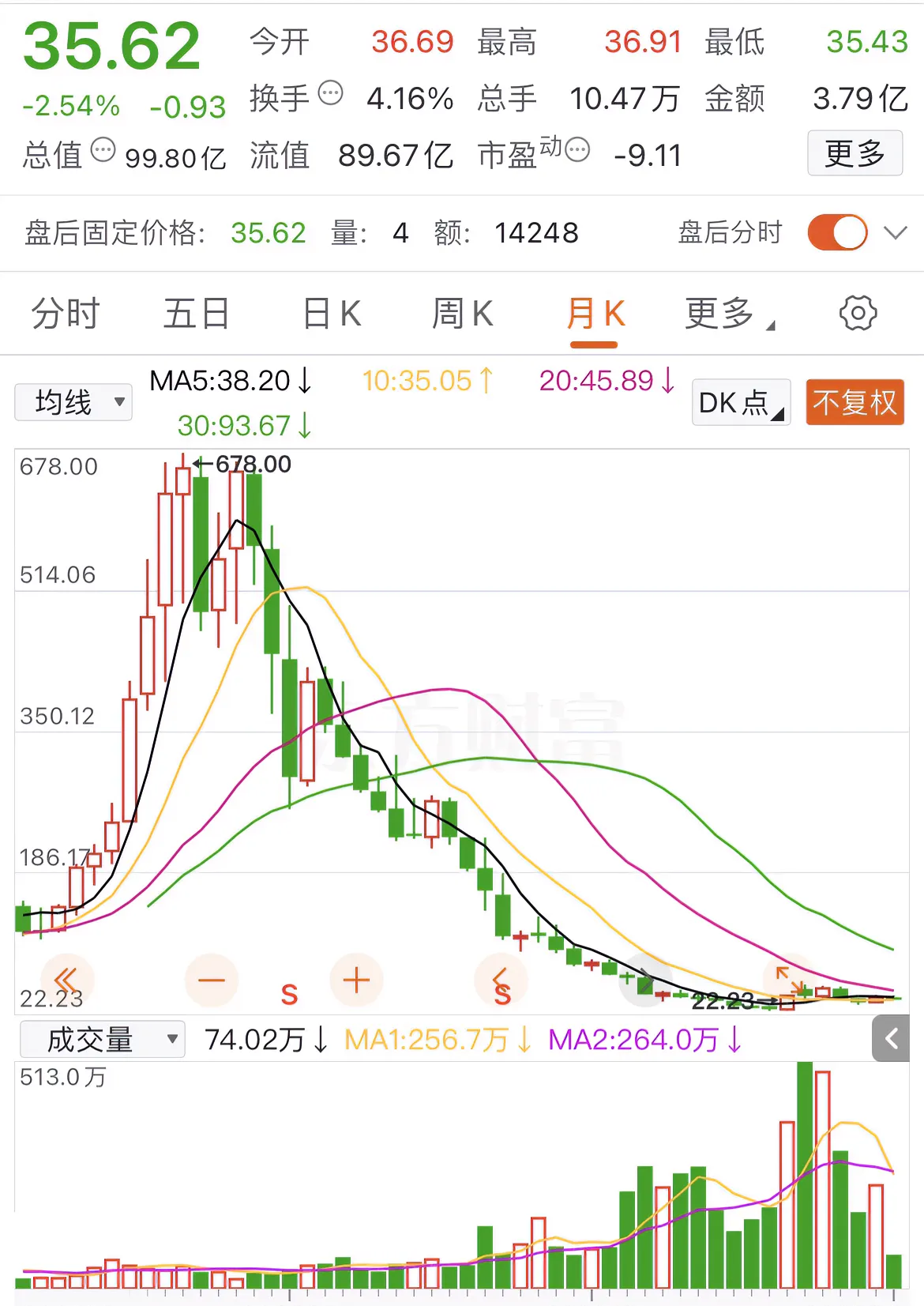Click the double-arrow back icon on chart
924x1306 pixels.
point(67,980)
